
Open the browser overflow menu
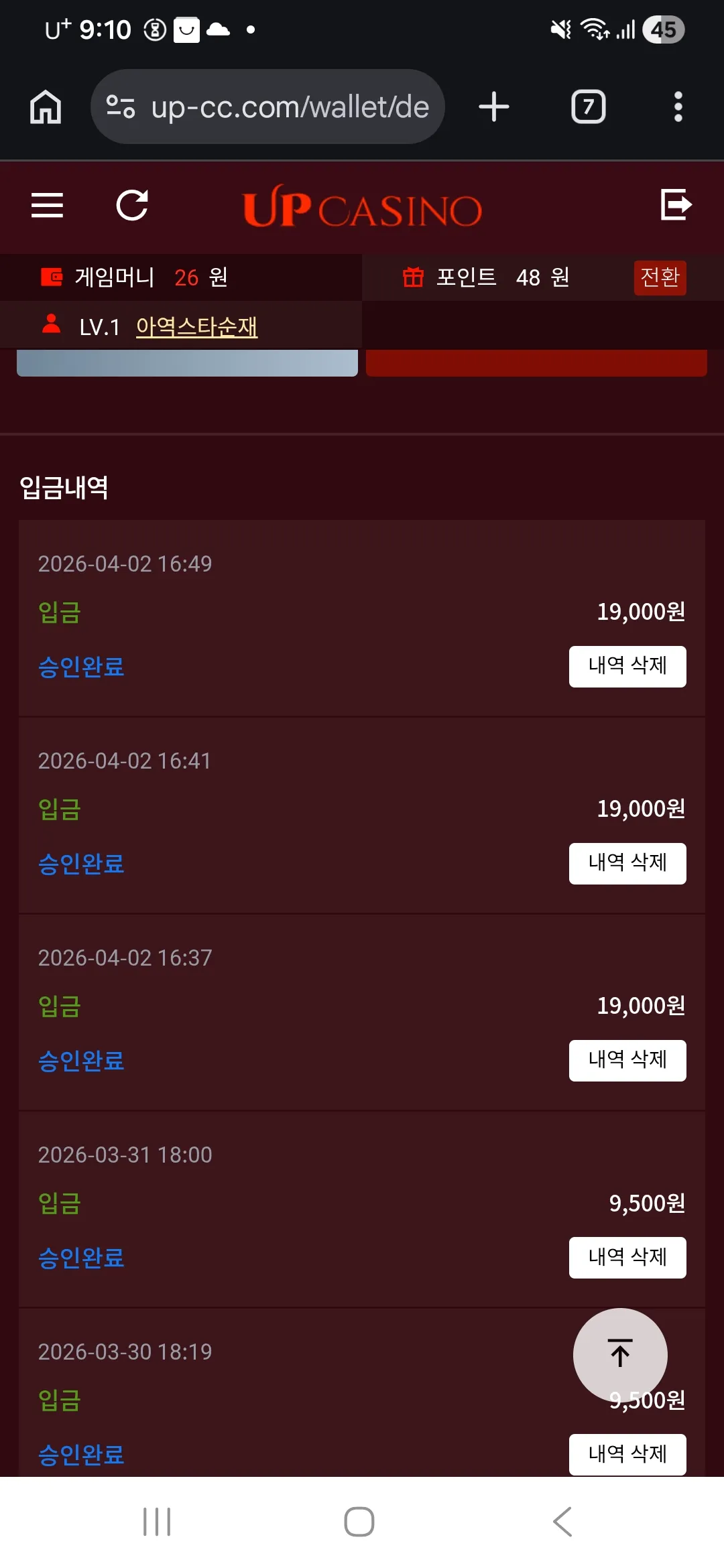[x=678, y=107]
